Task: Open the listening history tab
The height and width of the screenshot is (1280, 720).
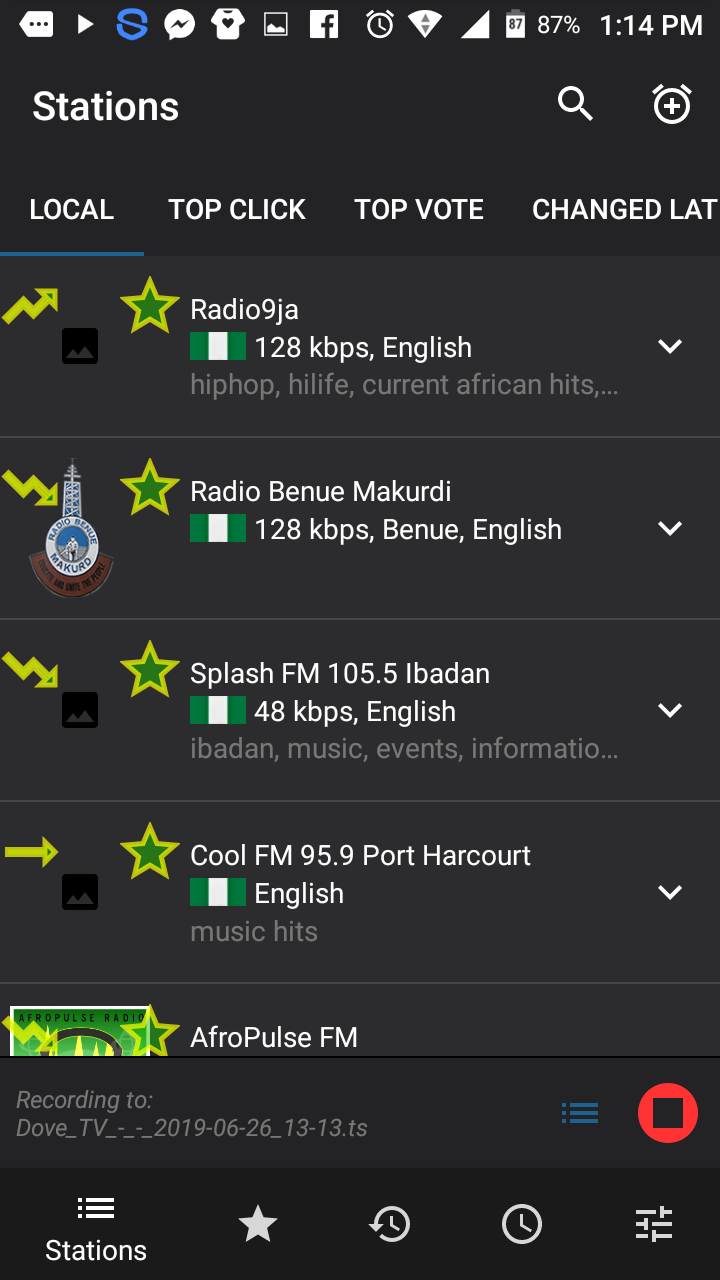Action: (389, 1224)
